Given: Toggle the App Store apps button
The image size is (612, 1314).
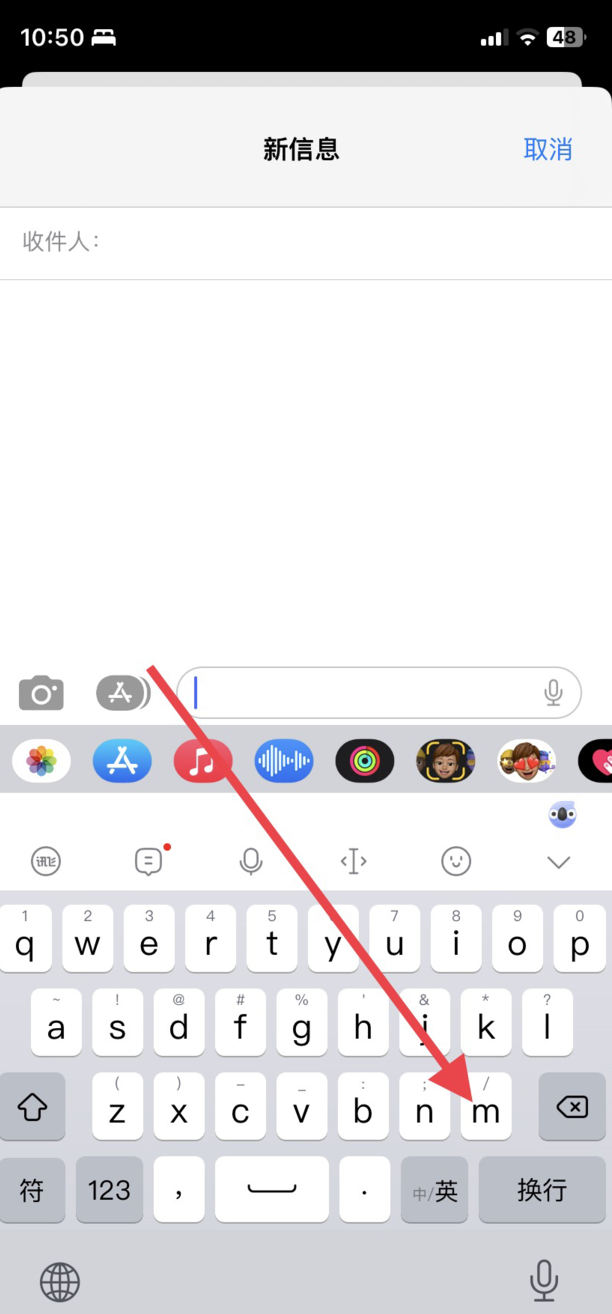Looking at the screenshot, I should coord(122,692).
